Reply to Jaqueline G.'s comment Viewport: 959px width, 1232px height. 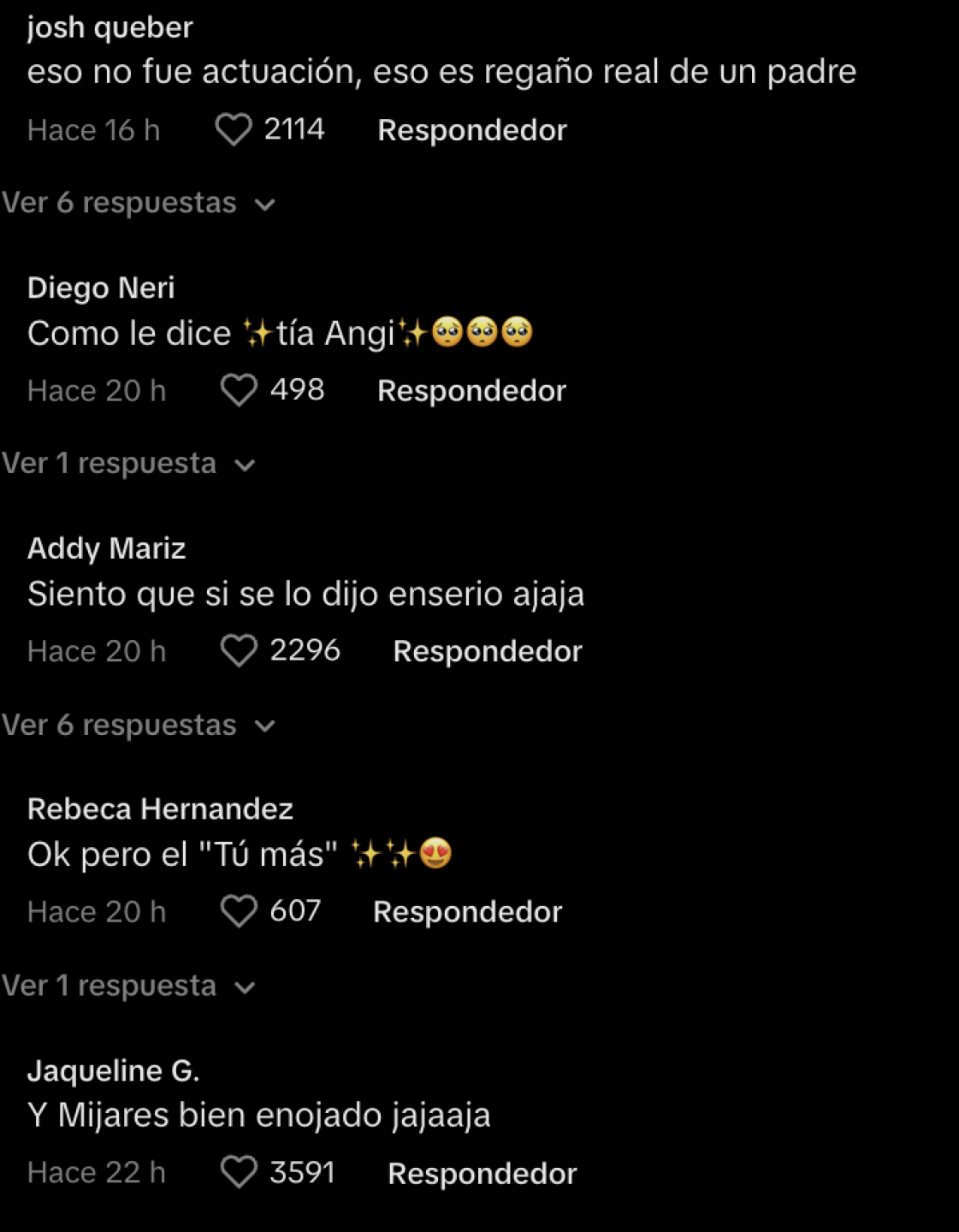(x=482, y=1174)
